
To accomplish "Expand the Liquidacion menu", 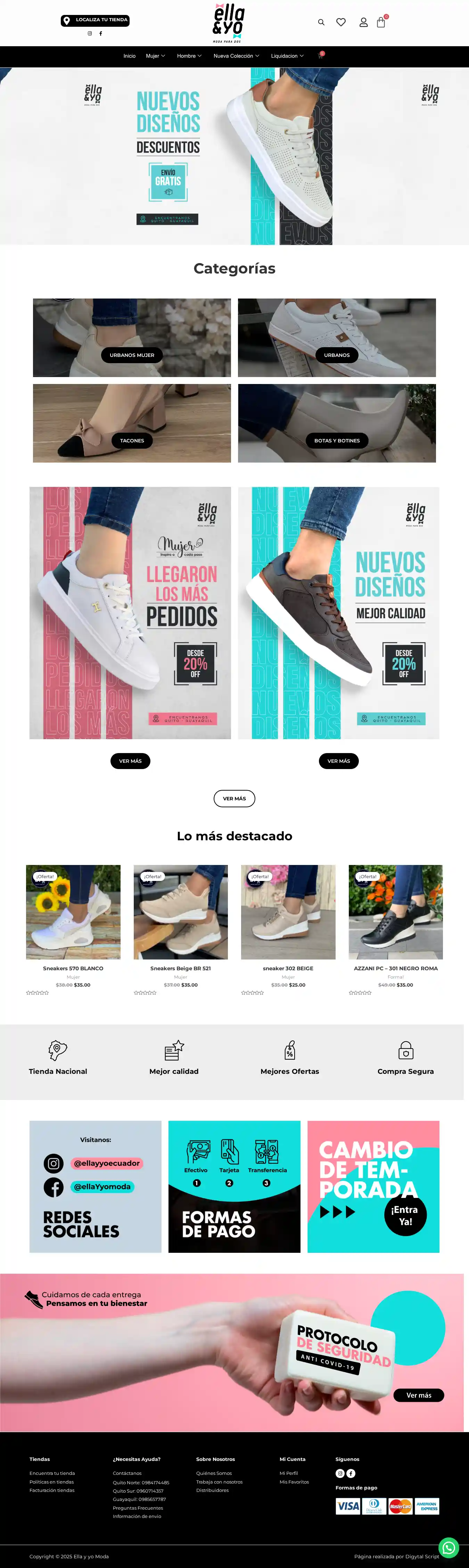I will [x=287, y=56].
